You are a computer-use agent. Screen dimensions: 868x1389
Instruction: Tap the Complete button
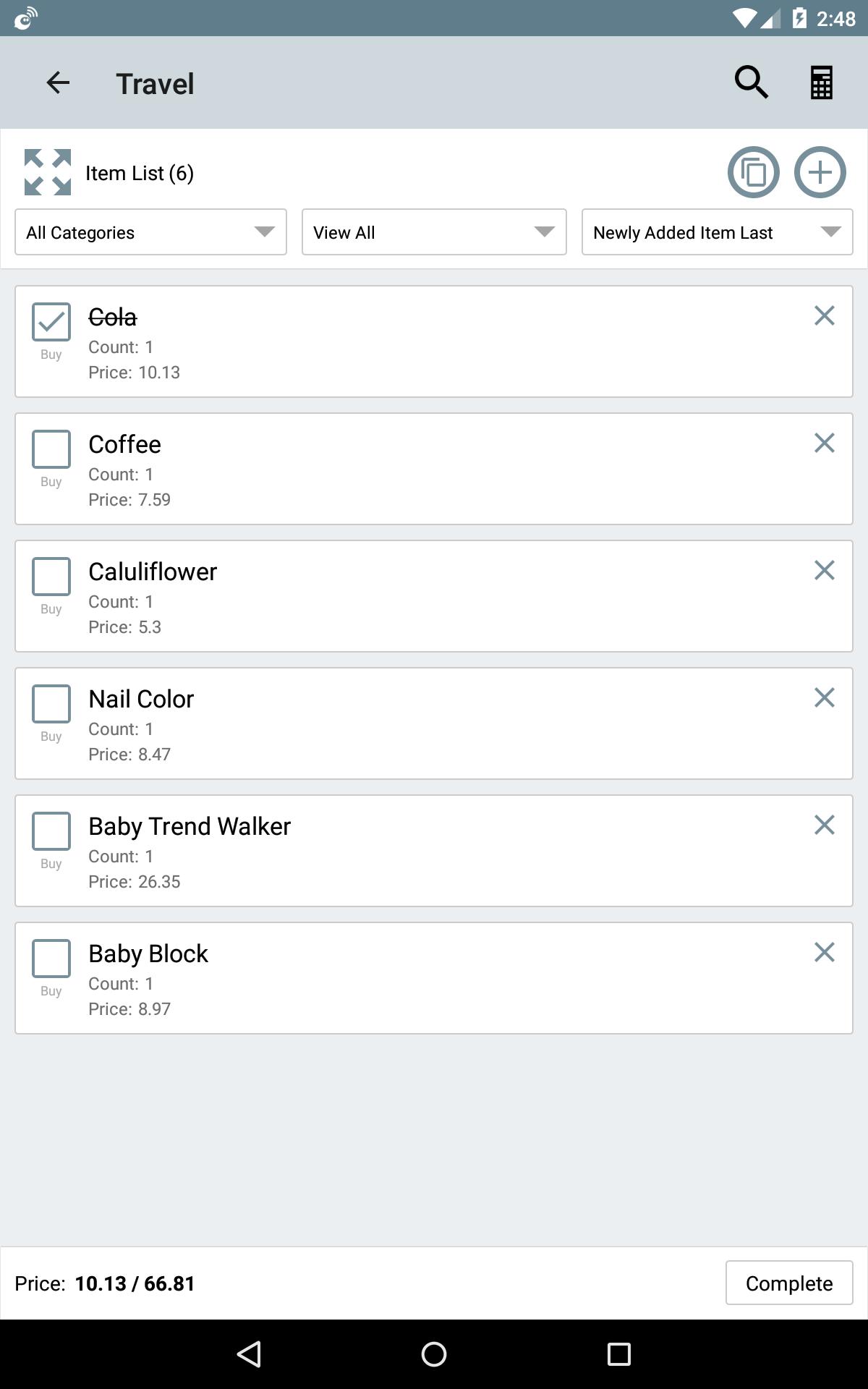[x=789, y=1283]
